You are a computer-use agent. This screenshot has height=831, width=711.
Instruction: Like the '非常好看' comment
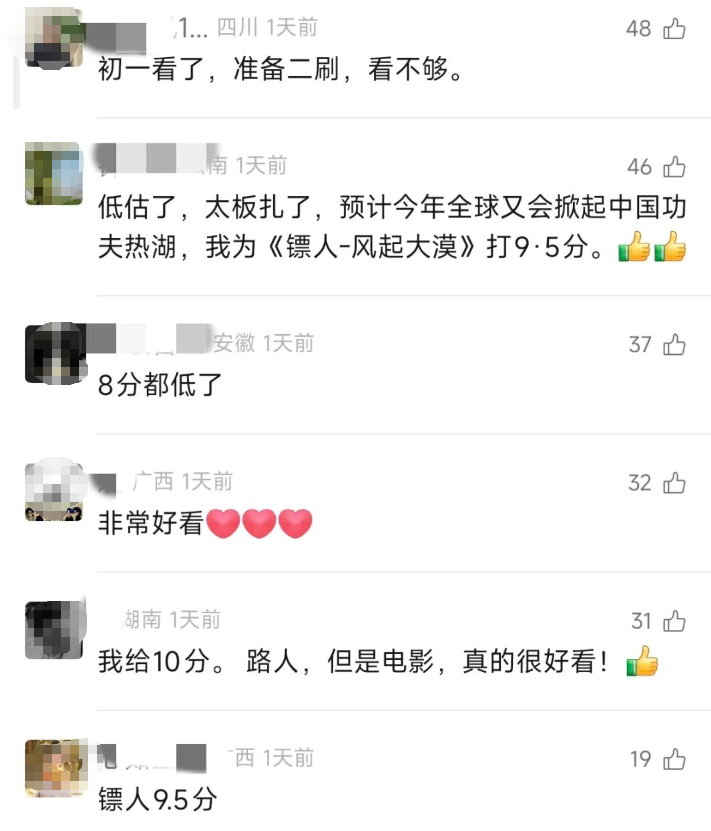[x=675, y=483]
